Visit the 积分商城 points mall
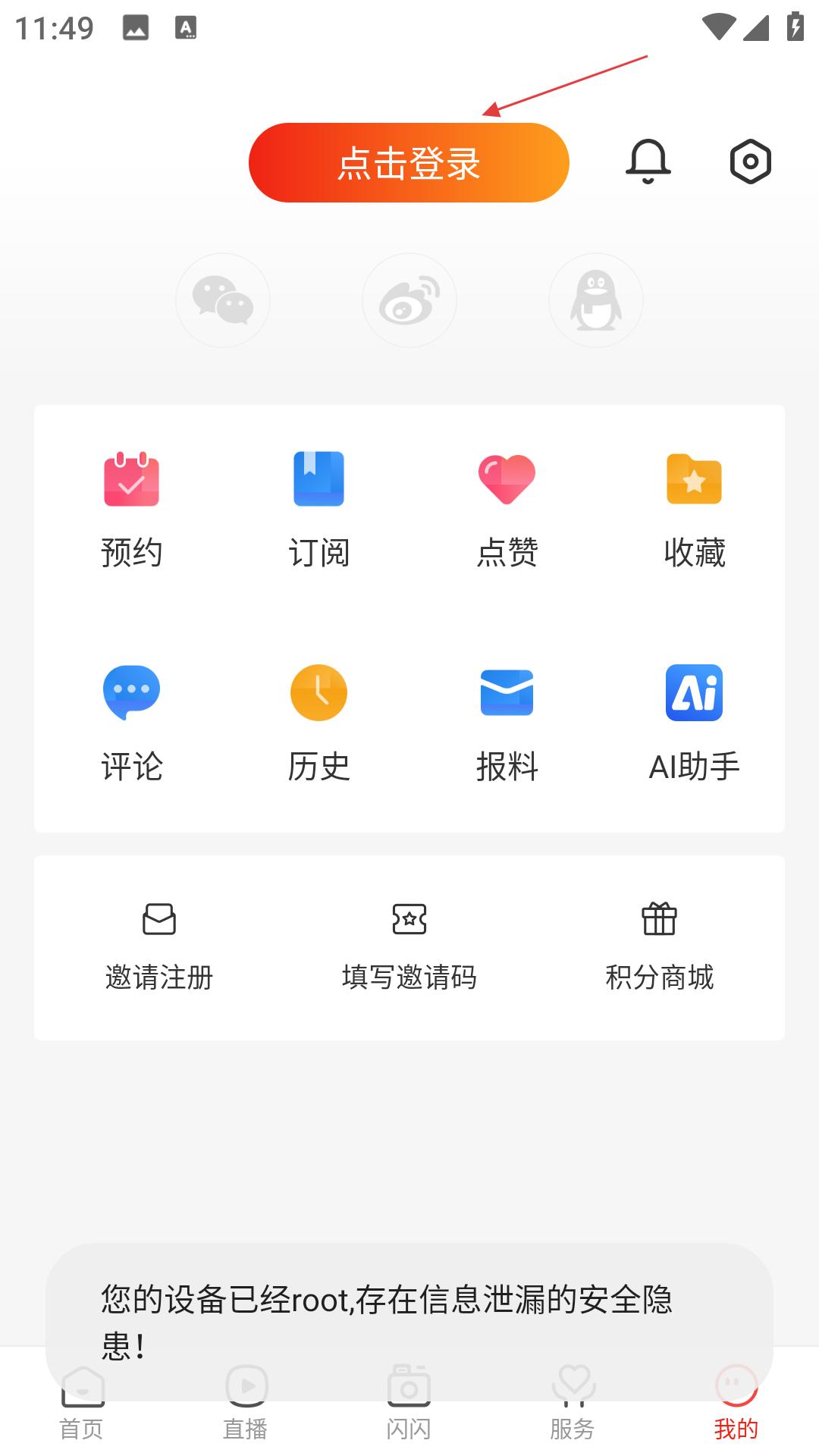The height and width of the screenshot is (1456, 819). pyautogui.click(x=660, y=946)
